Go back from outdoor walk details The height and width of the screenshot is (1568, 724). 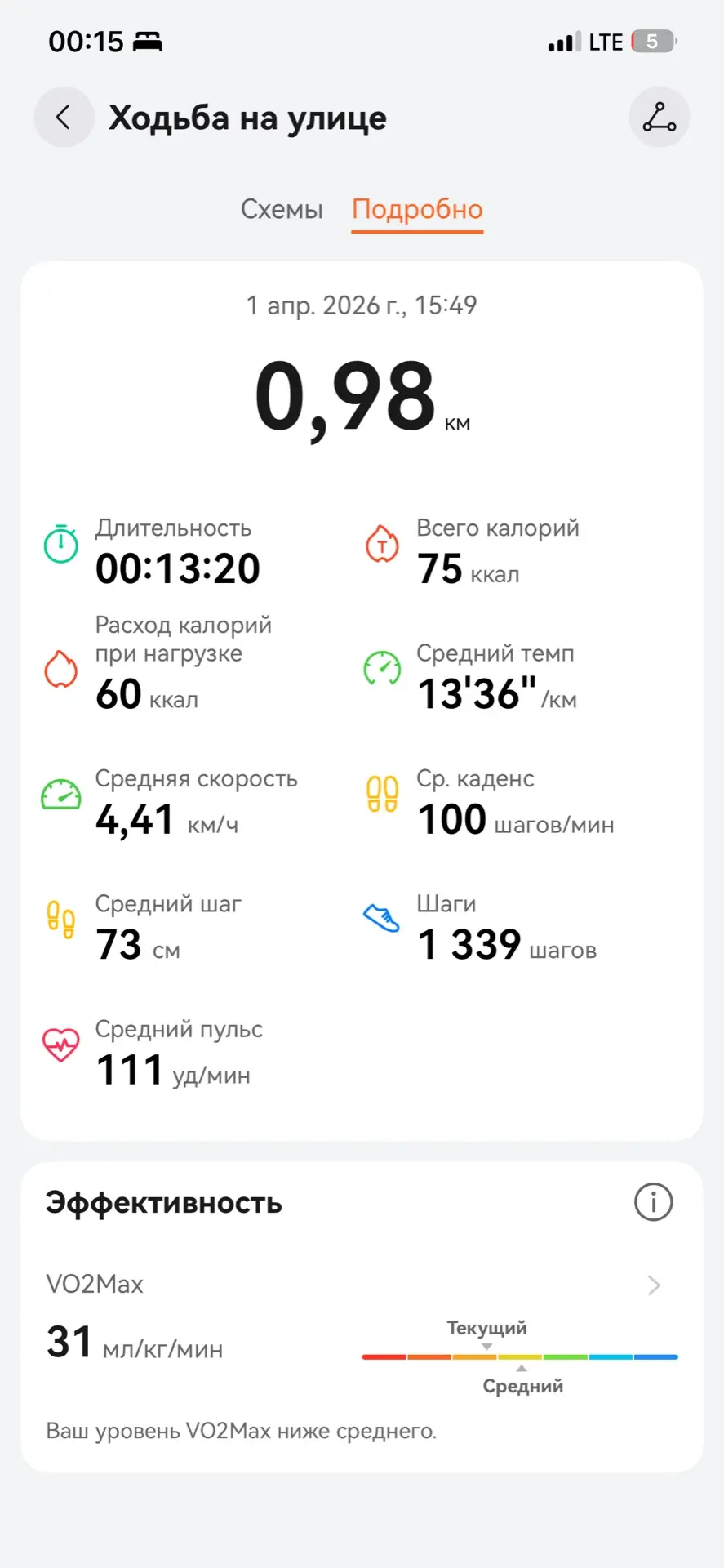tap(64, 118)
